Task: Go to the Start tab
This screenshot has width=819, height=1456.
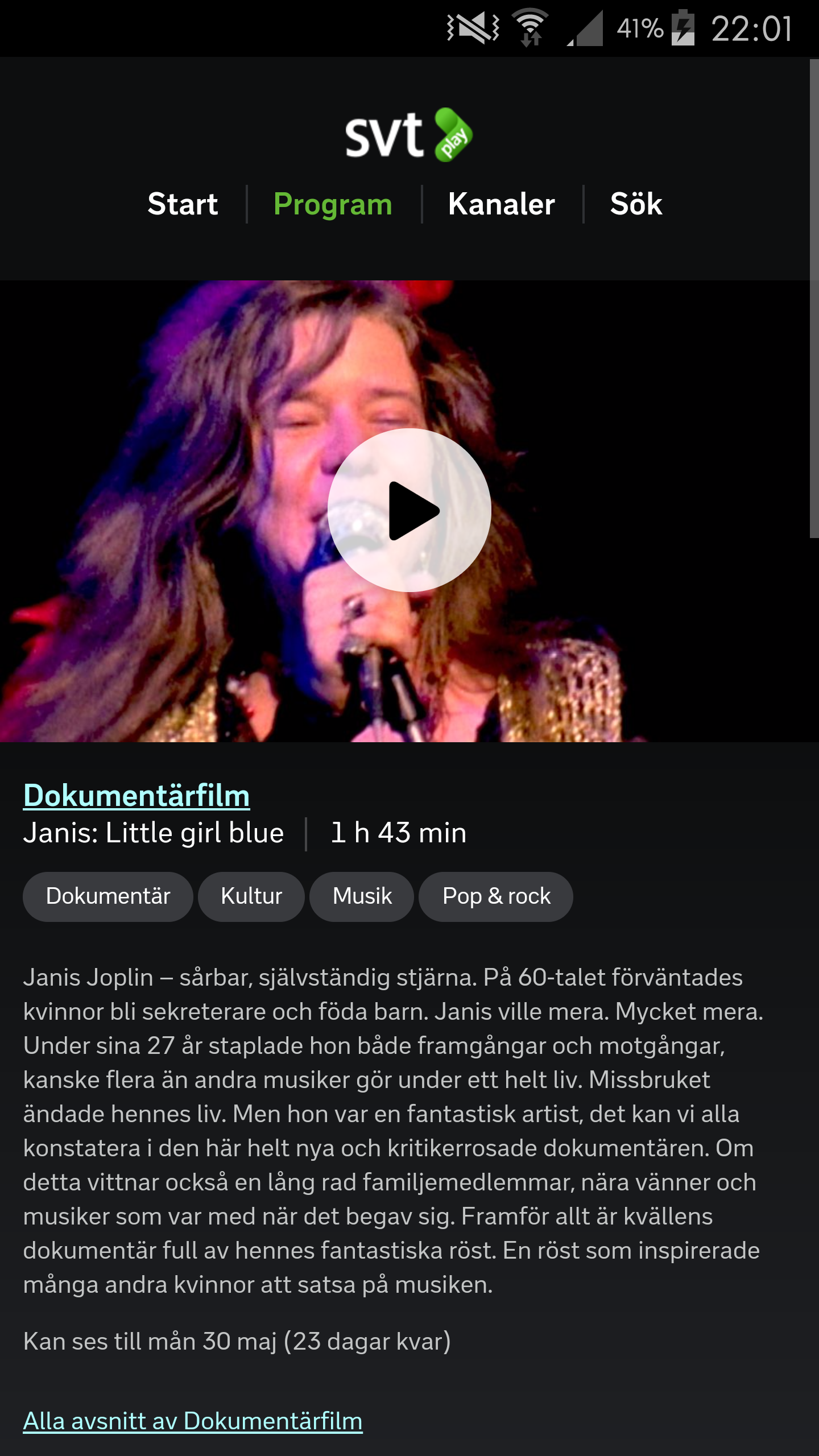Action: [183, 204]
